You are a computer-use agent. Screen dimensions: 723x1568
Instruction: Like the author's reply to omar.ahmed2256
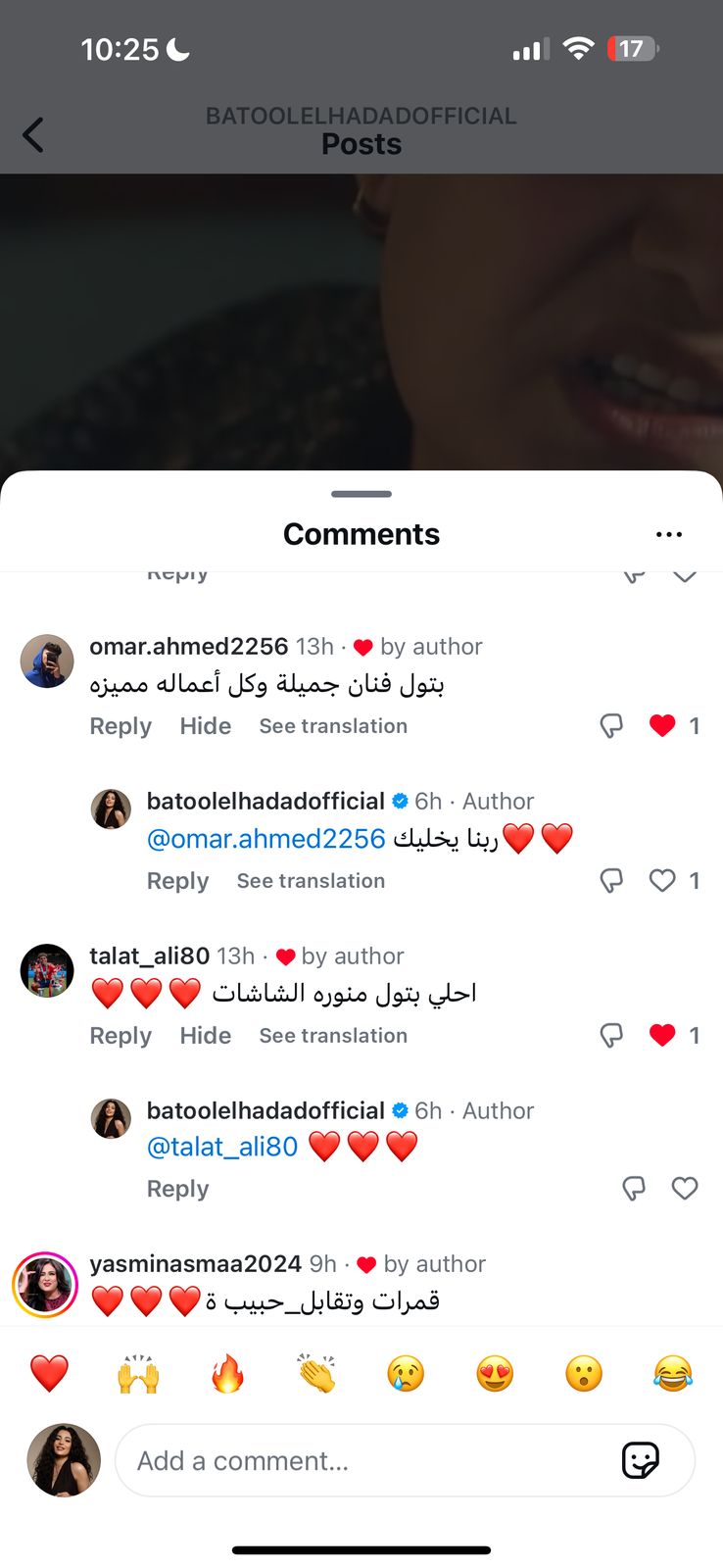[x=662, y=880]
